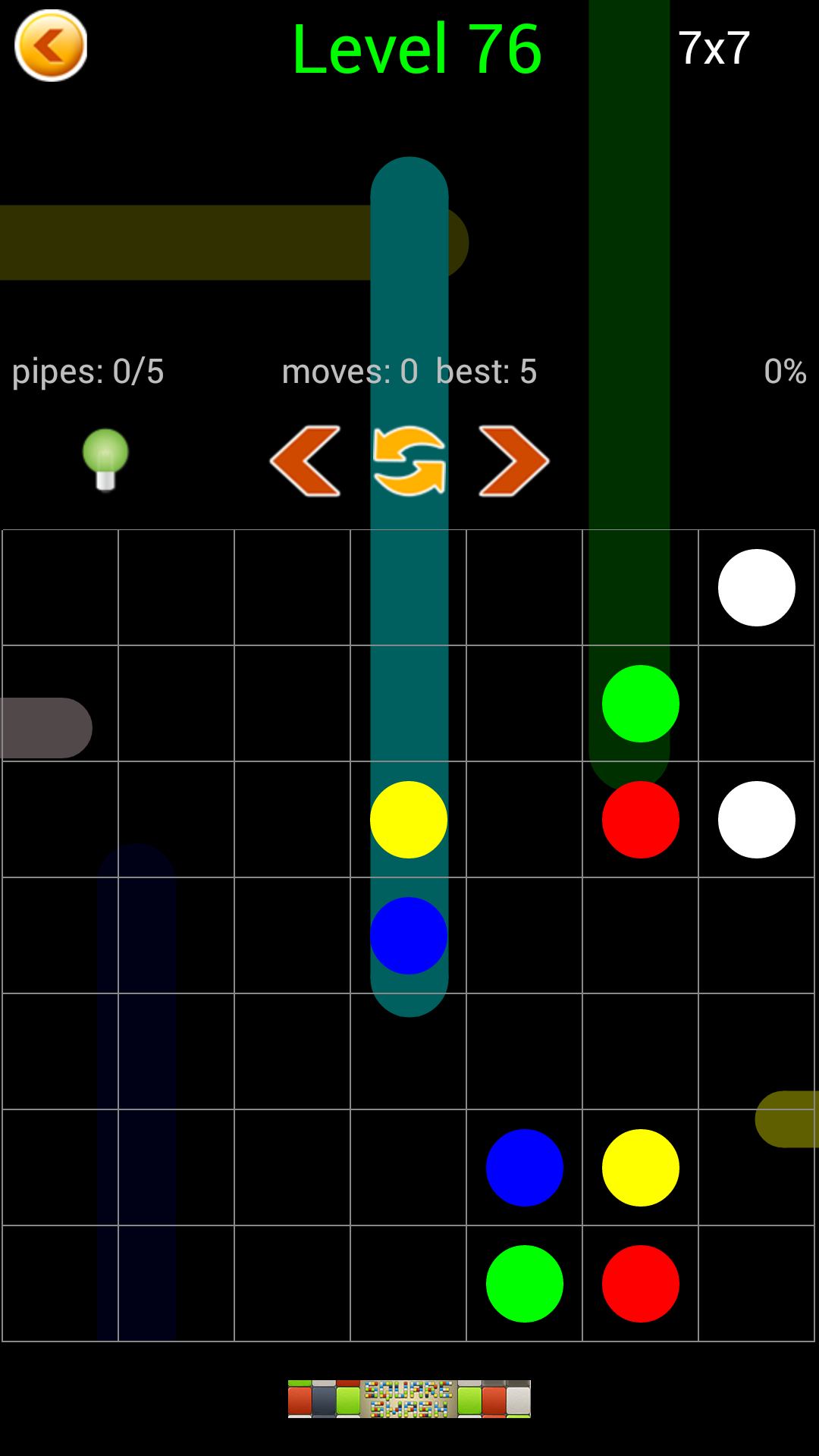
Task: Skip to the next level
Action: coord(513,461)
